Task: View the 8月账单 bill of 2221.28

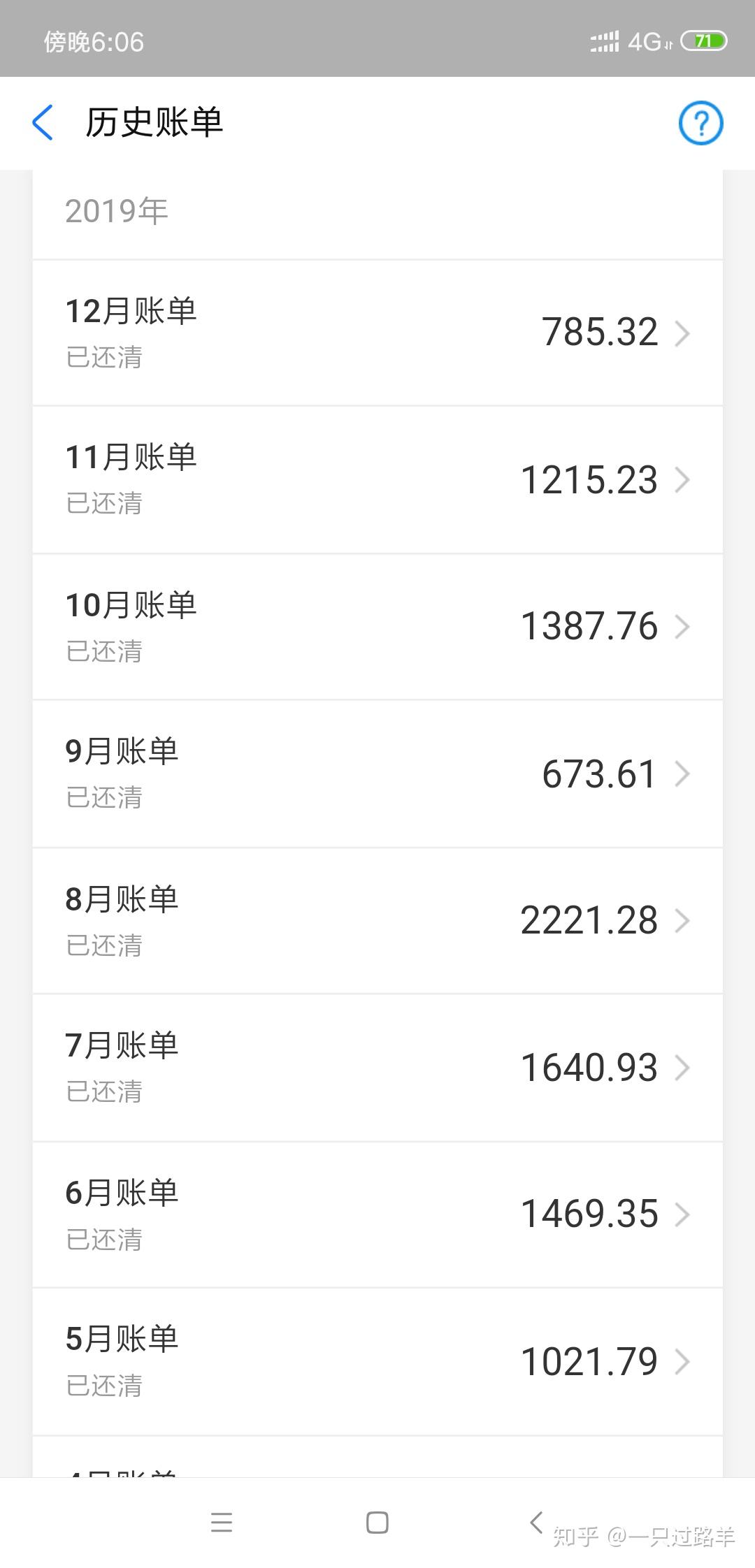Action: [377, 921]
